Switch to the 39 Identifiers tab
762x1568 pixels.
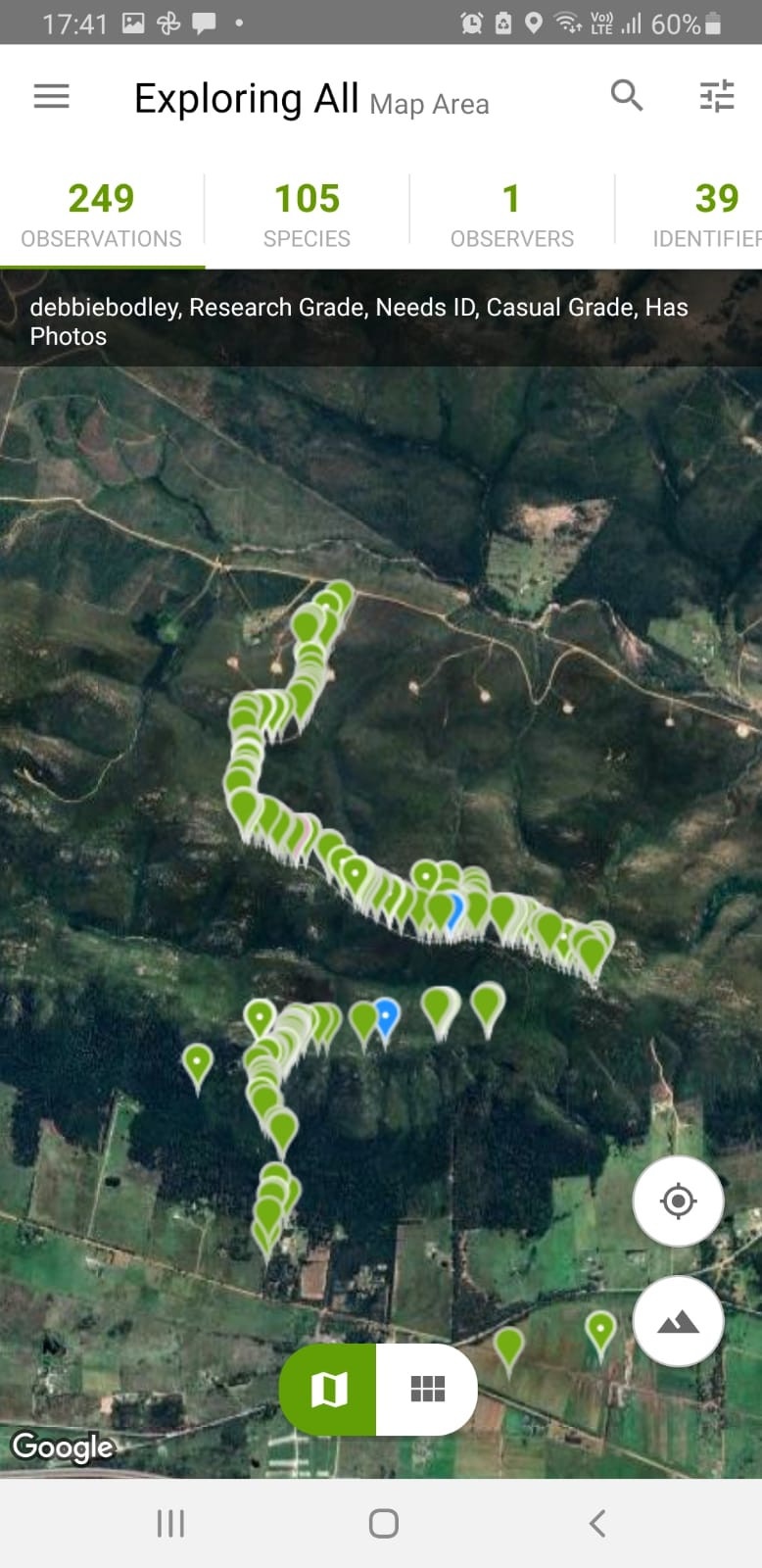[707, 215]
